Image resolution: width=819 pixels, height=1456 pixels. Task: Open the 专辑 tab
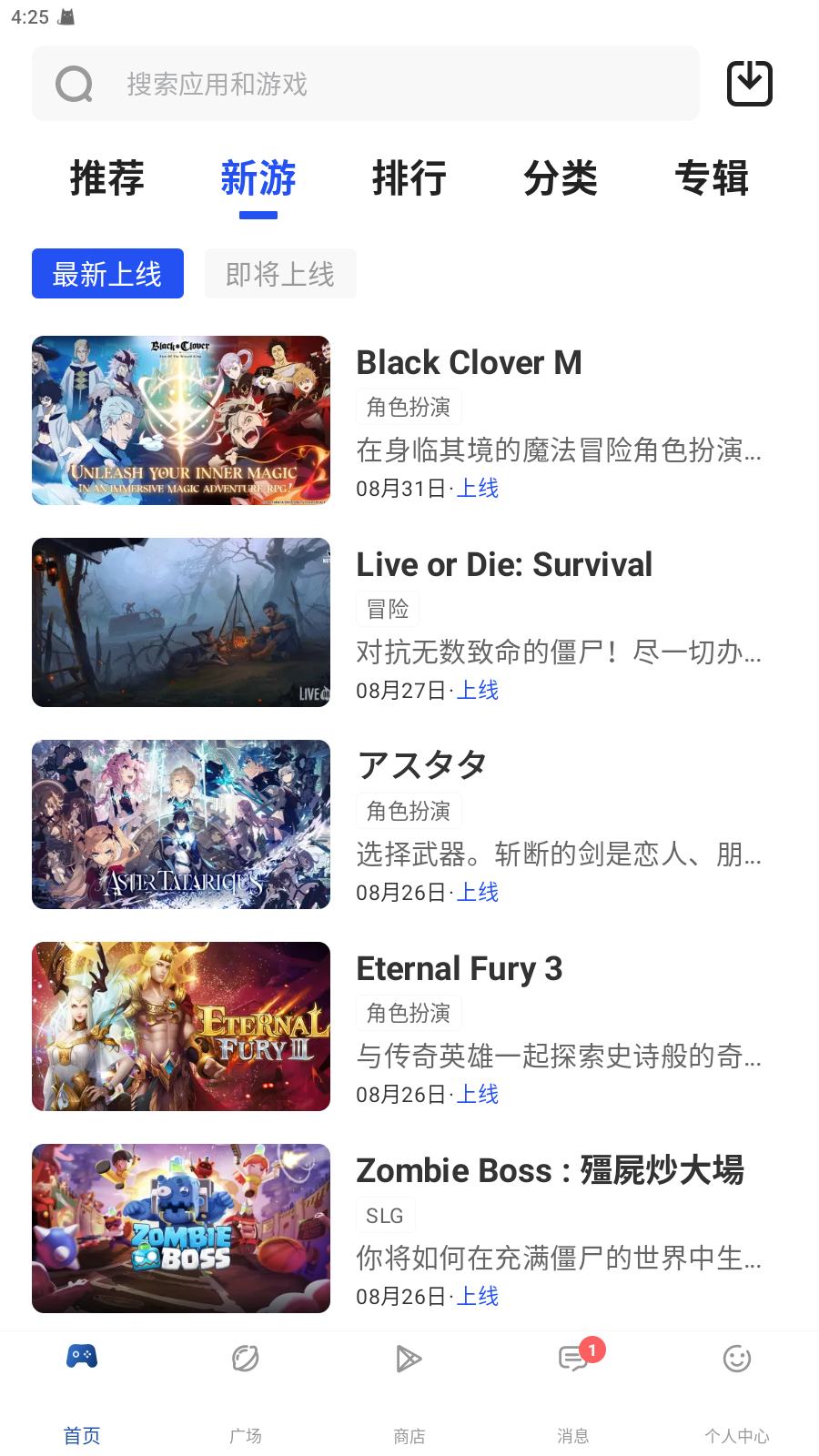point(713,178)
